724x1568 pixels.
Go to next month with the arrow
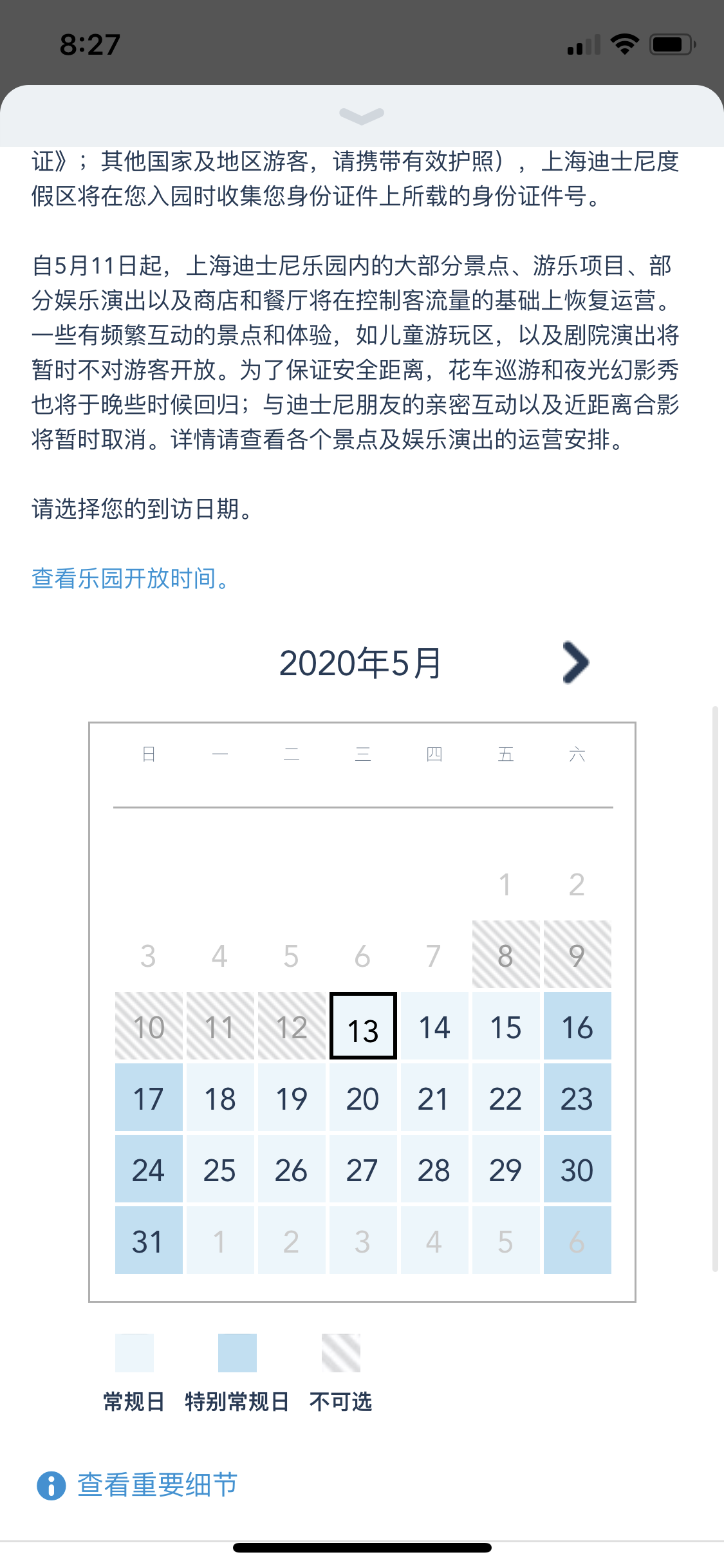click(575, 662)
